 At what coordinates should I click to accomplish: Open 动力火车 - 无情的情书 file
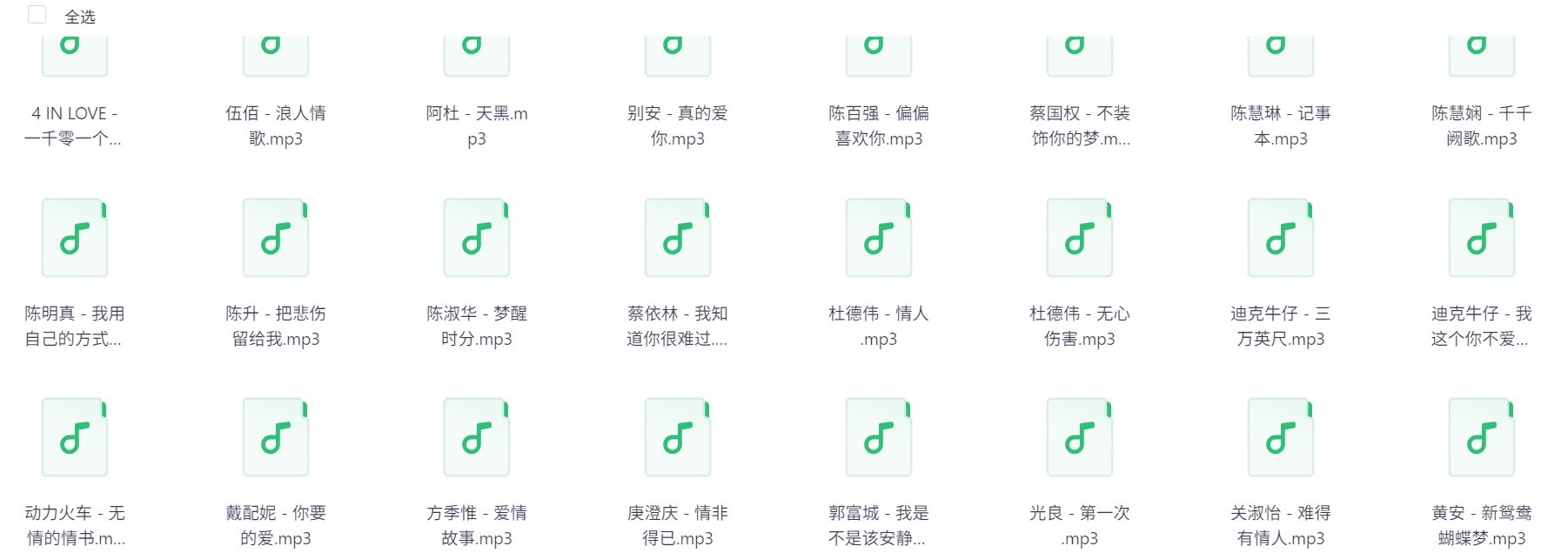[75, 437]
